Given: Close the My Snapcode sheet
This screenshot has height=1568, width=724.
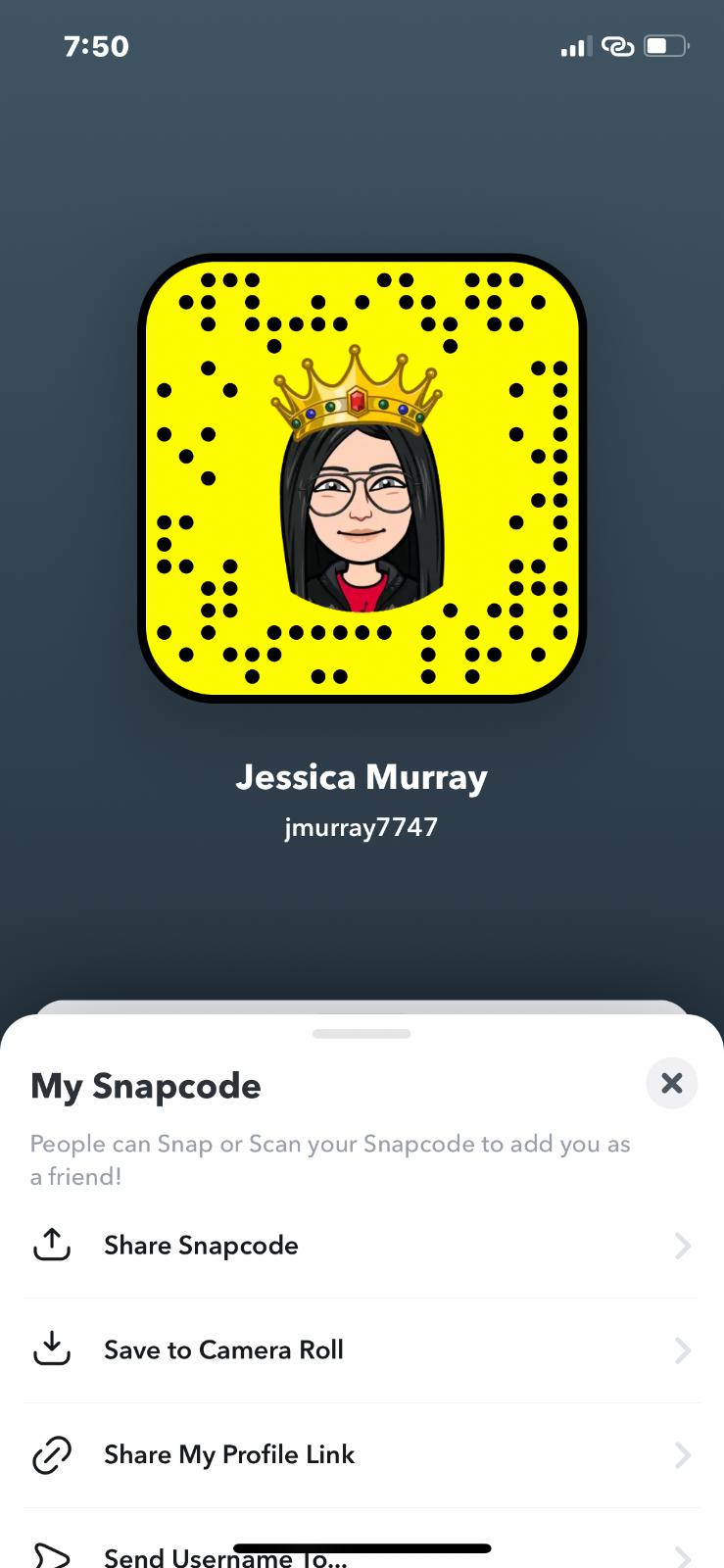Looking at the screenshot, I should point(671,1083).
